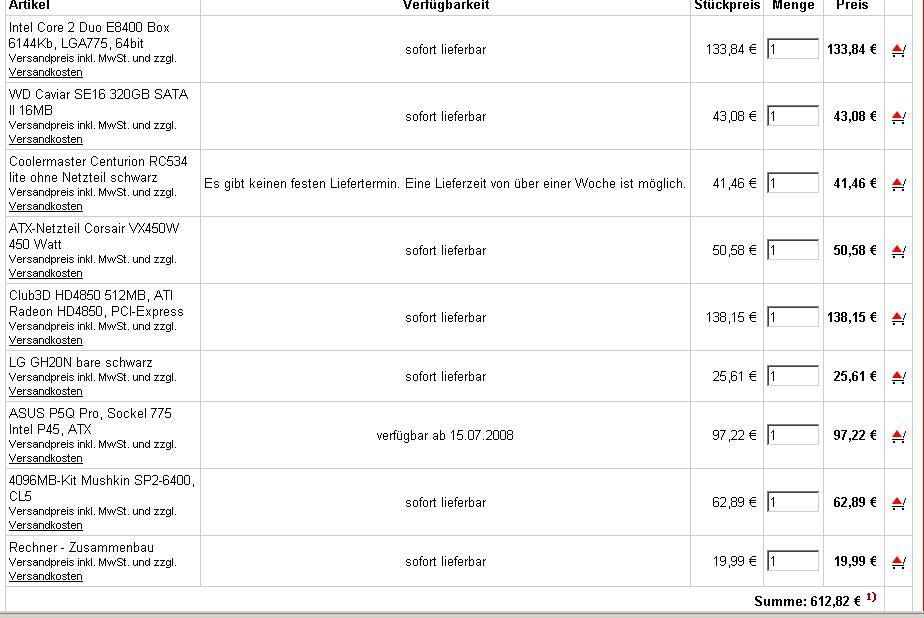924x618 pixels.
Task: Open Versandkosten link under ATX-Netzteil Corsair VX450W
Action: 46,273
